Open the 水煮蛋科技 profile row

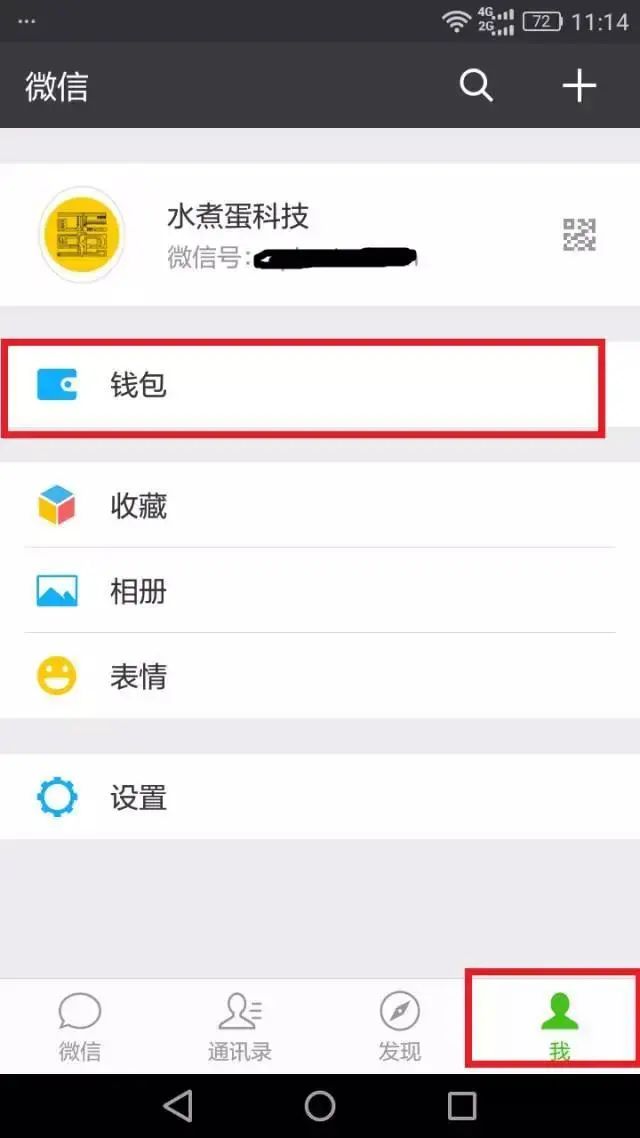pyautogui.click(x=320, y=234)
